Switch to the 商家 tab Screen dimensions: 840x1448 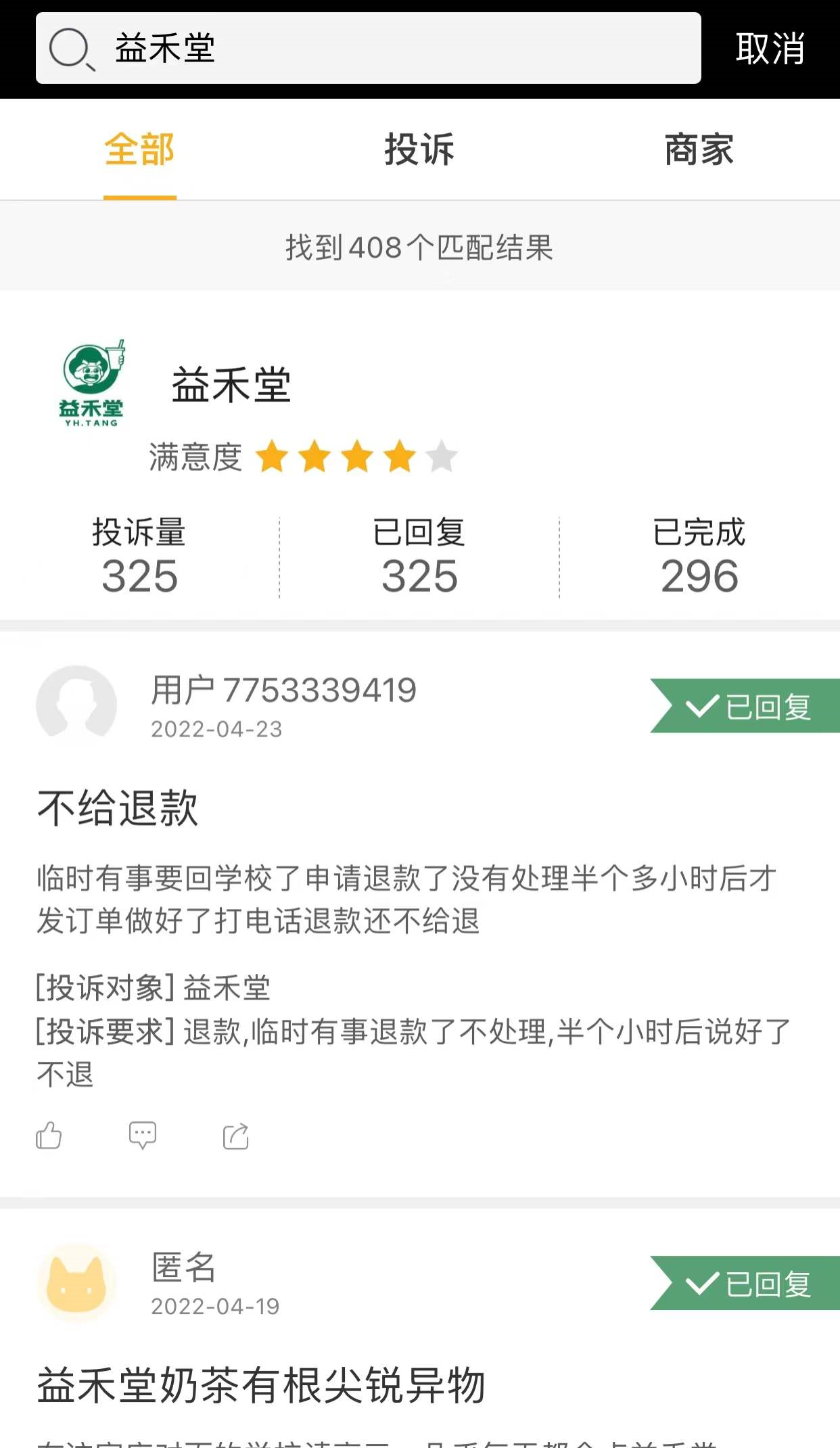tap(699, 149)
